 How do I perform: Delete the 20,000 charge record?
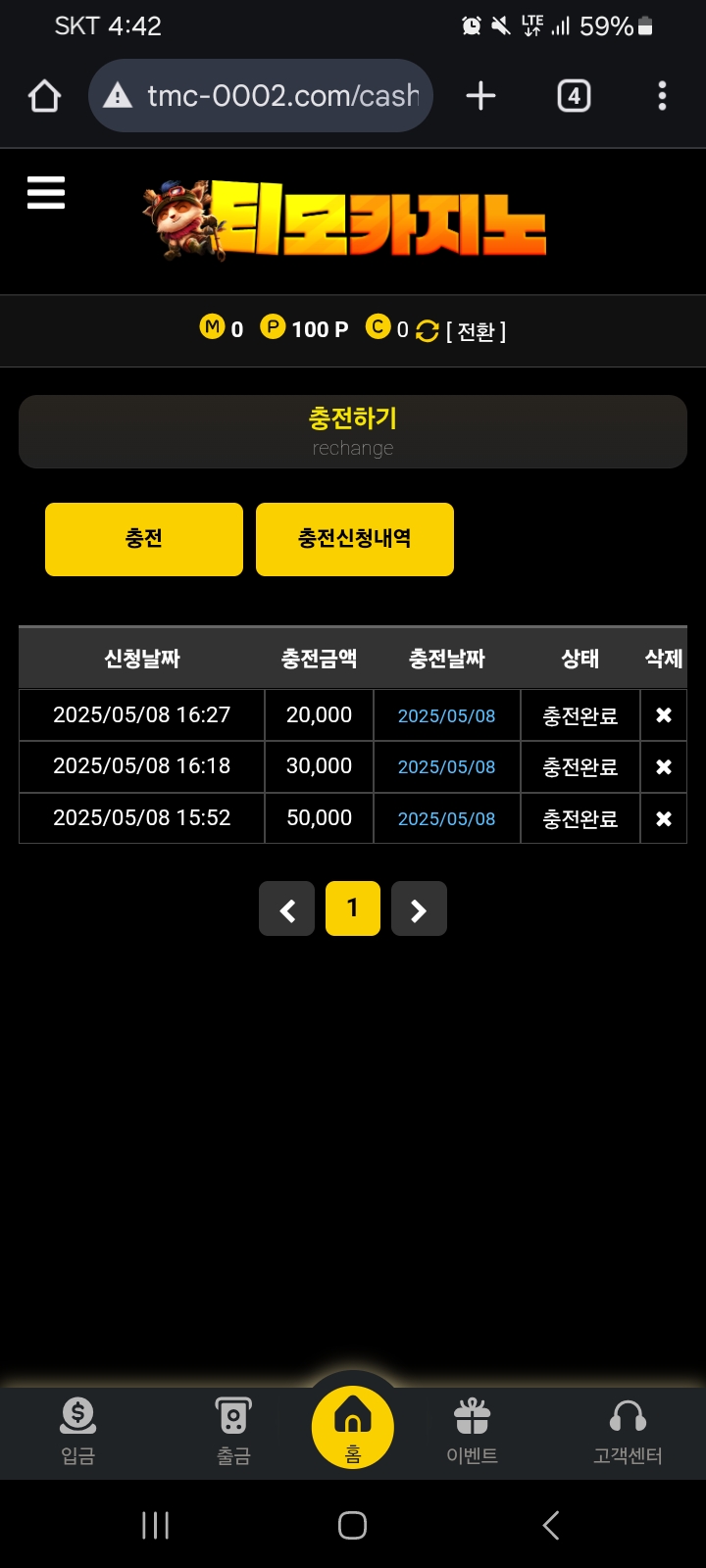pos(664,715)
